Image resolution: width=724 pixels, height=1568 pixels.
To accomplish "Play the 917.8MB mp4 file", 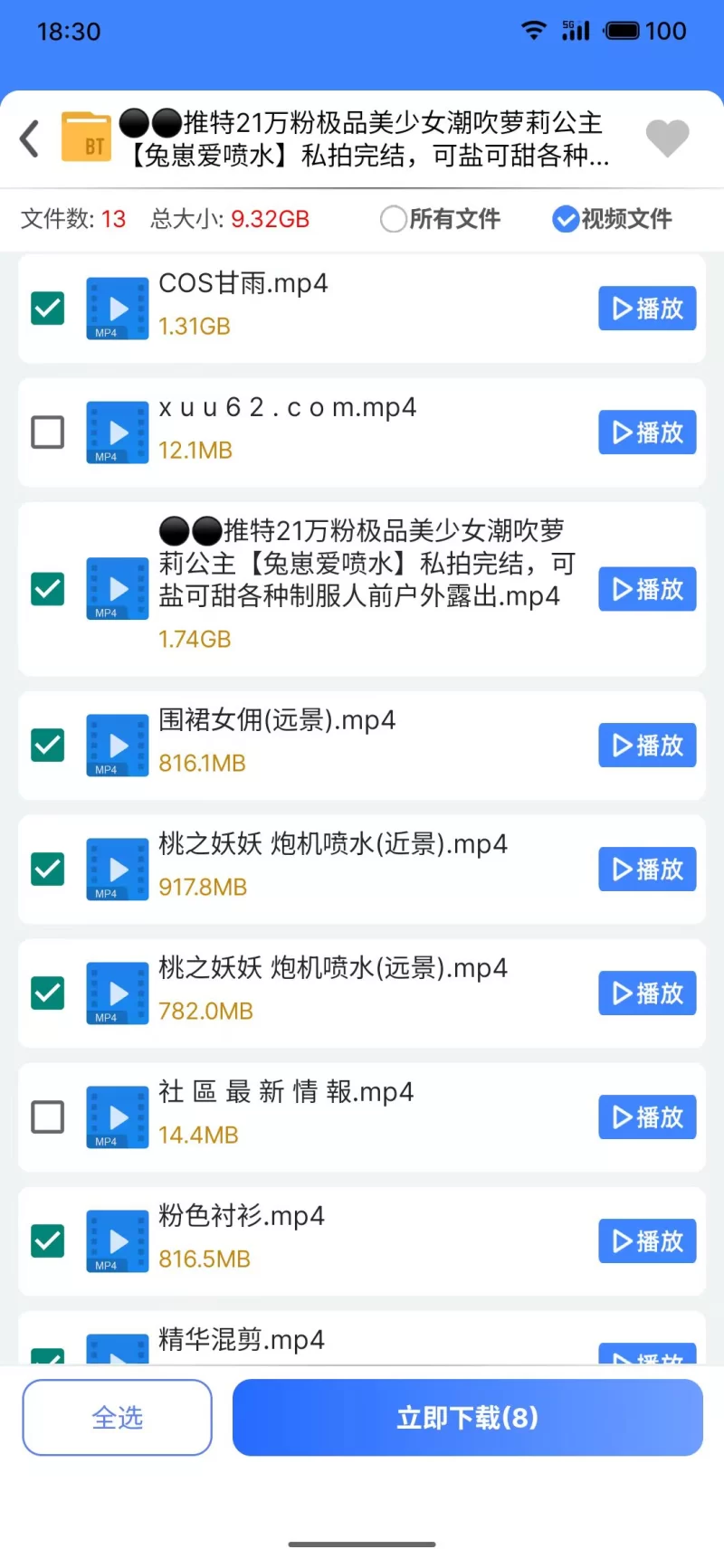I will point(647,870).
